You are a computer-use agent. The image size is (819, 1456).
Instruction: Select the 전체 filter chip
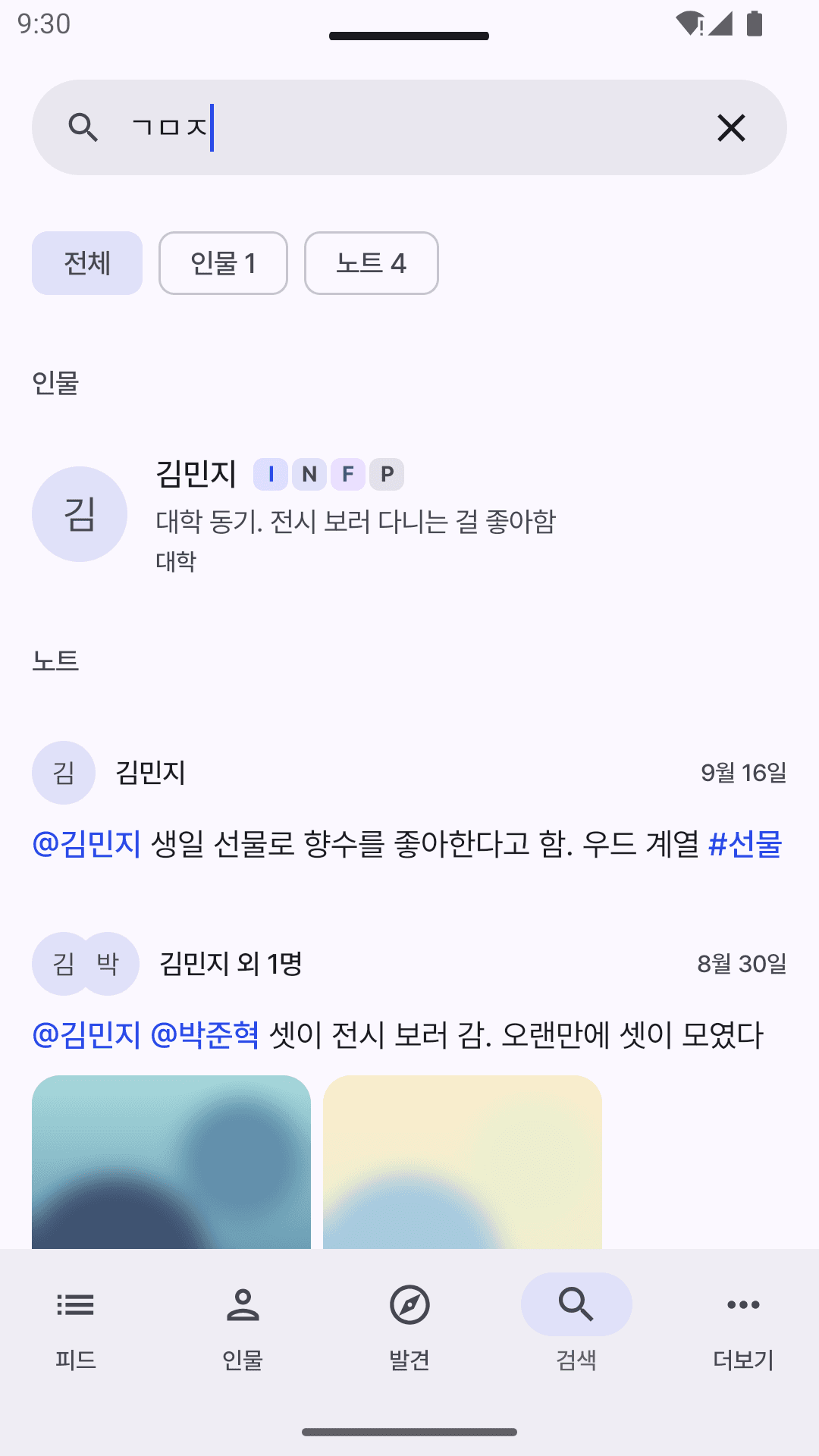point(87,263)
